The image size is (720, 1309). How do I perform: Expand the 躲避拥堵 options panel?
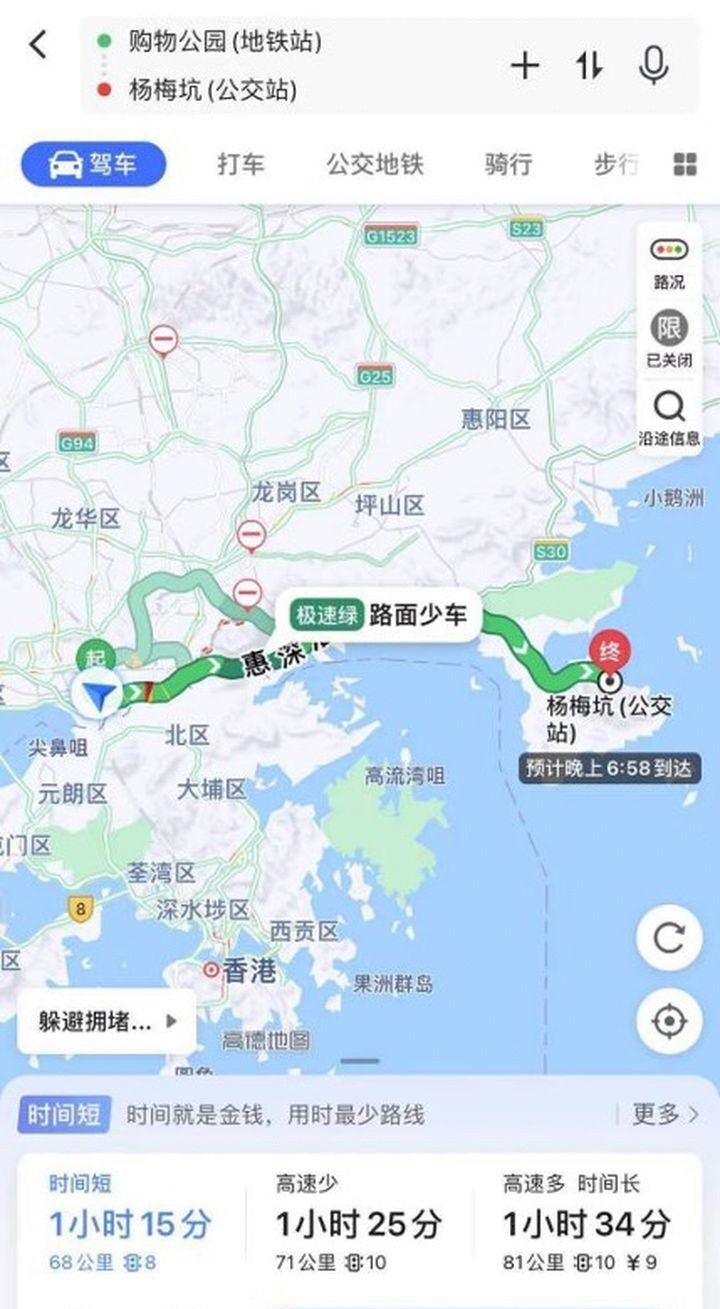(x=170, y=1019)
